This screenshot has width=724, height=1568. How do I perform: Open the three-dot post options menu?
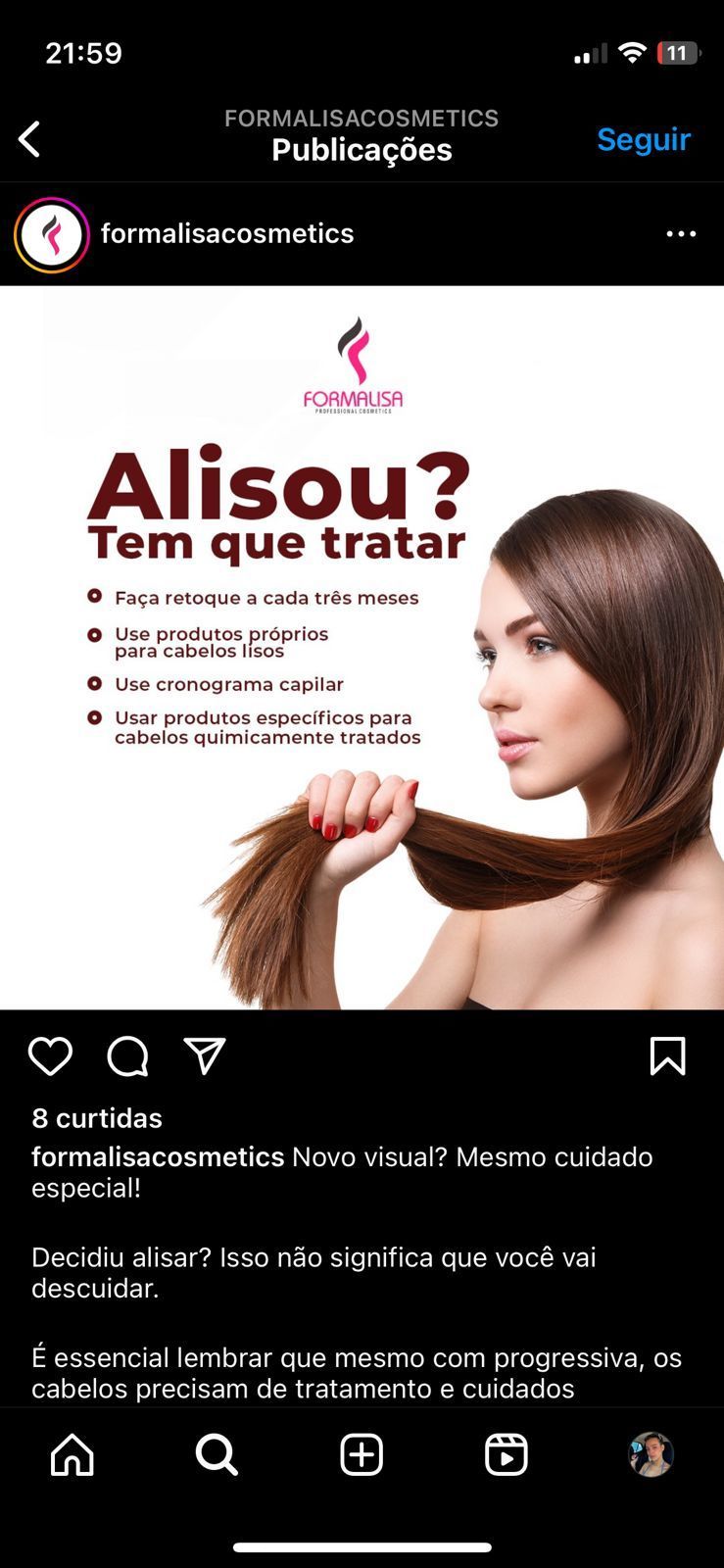click(x=681, y=234)
